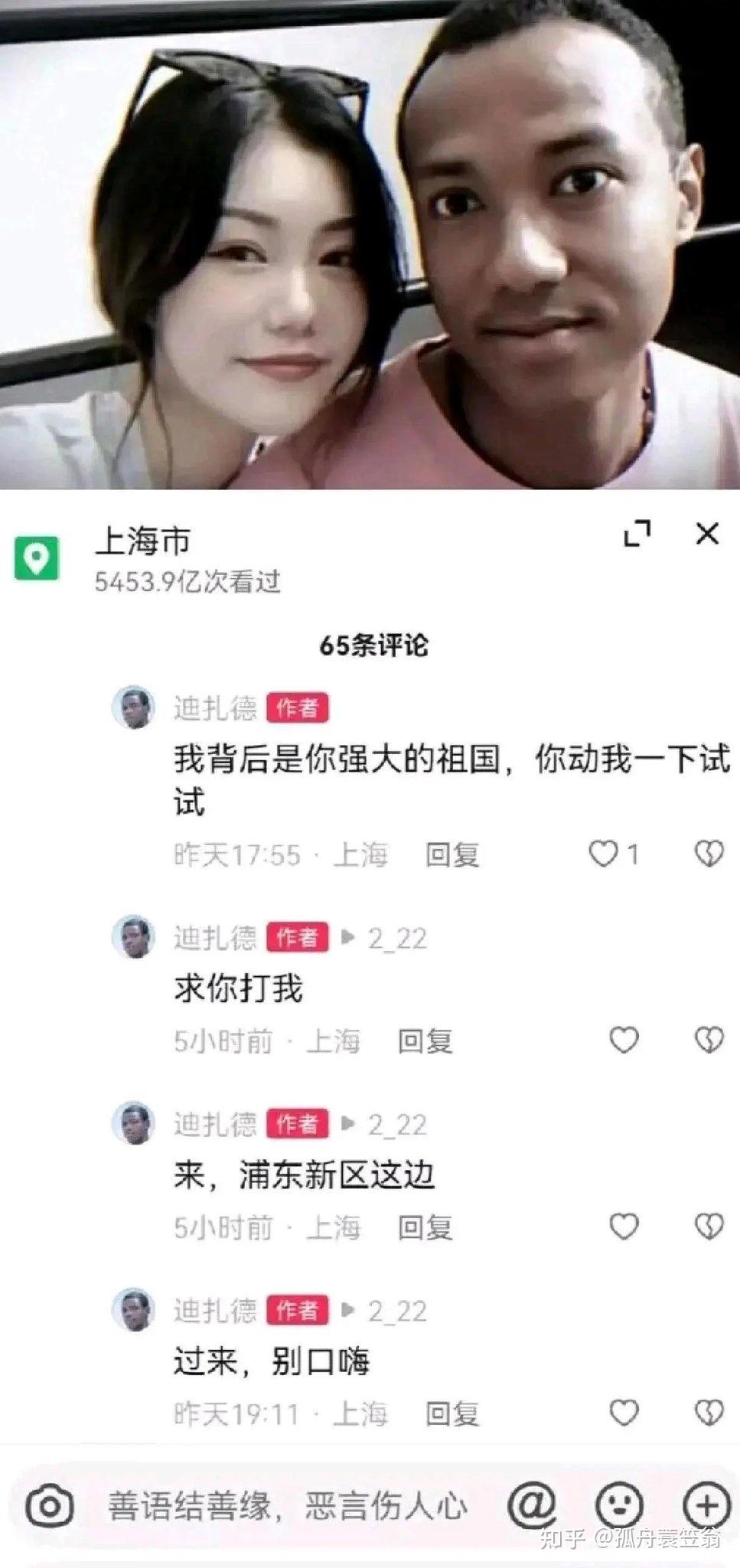Reply to the comment '我背后是你强大的祖国'

[451, 855]
